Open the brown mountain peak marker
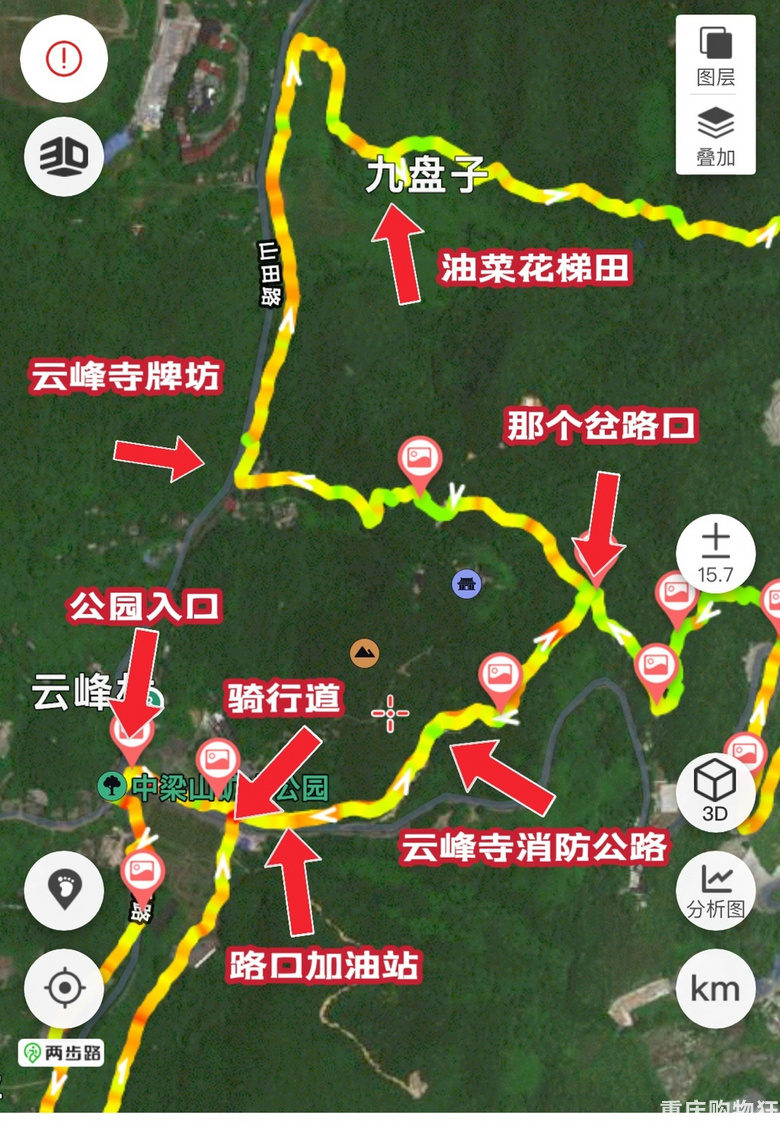The height and width of the screenshot is (1132, 780). [365, 654]
